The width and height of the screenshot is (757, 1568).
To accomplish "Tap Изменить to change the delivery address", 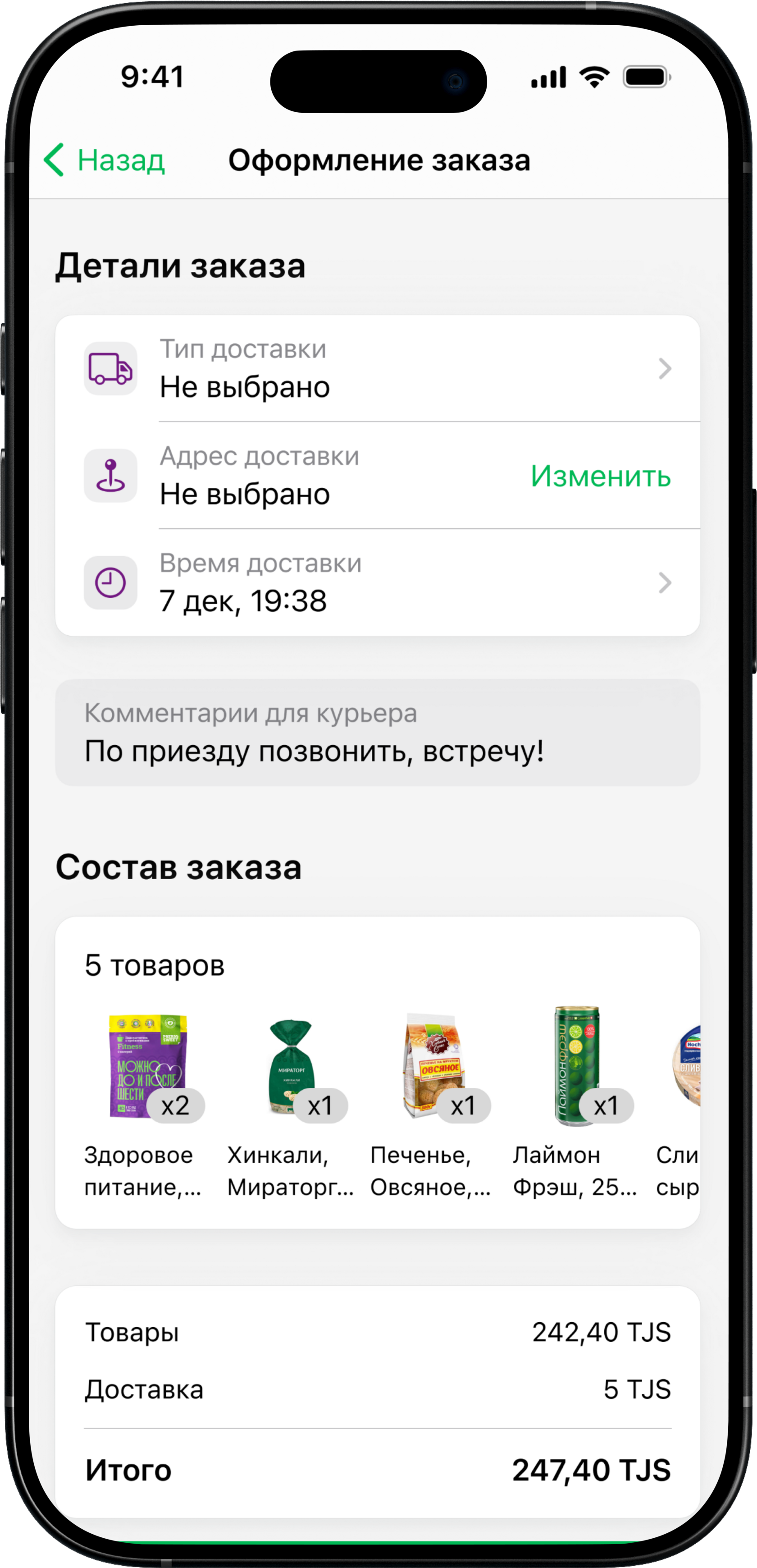I will [600, 476].
